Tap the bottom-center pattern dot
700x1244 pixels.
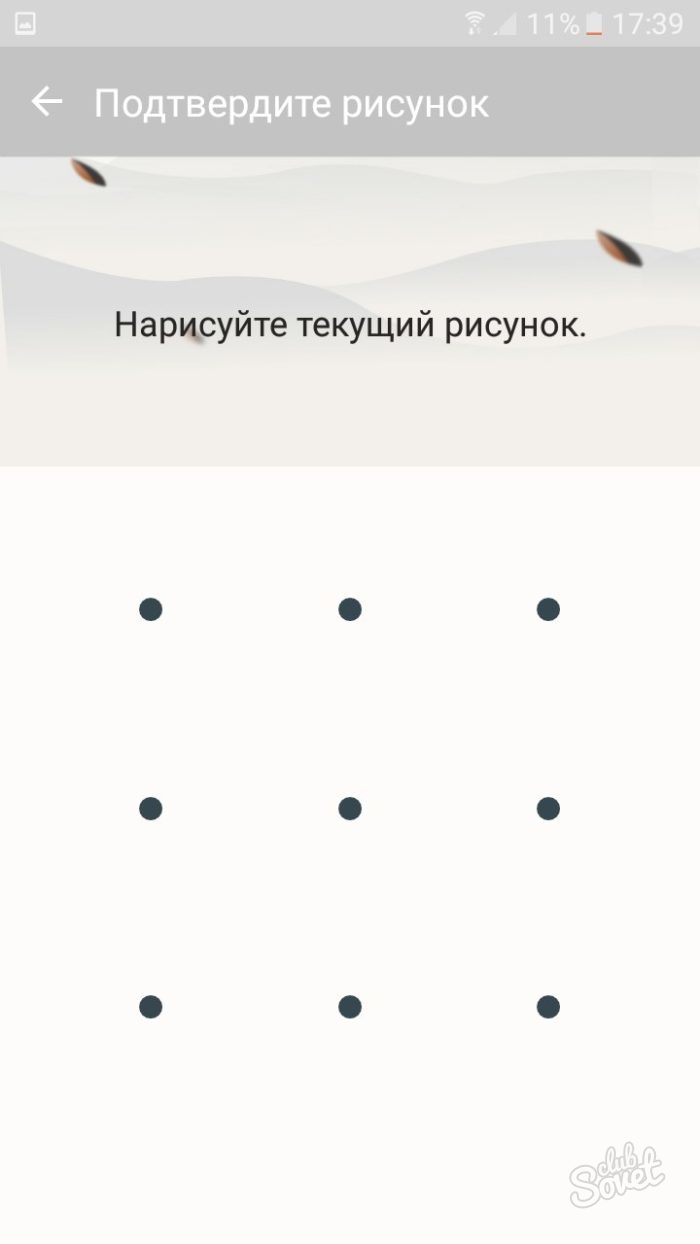coord(349,1007)
